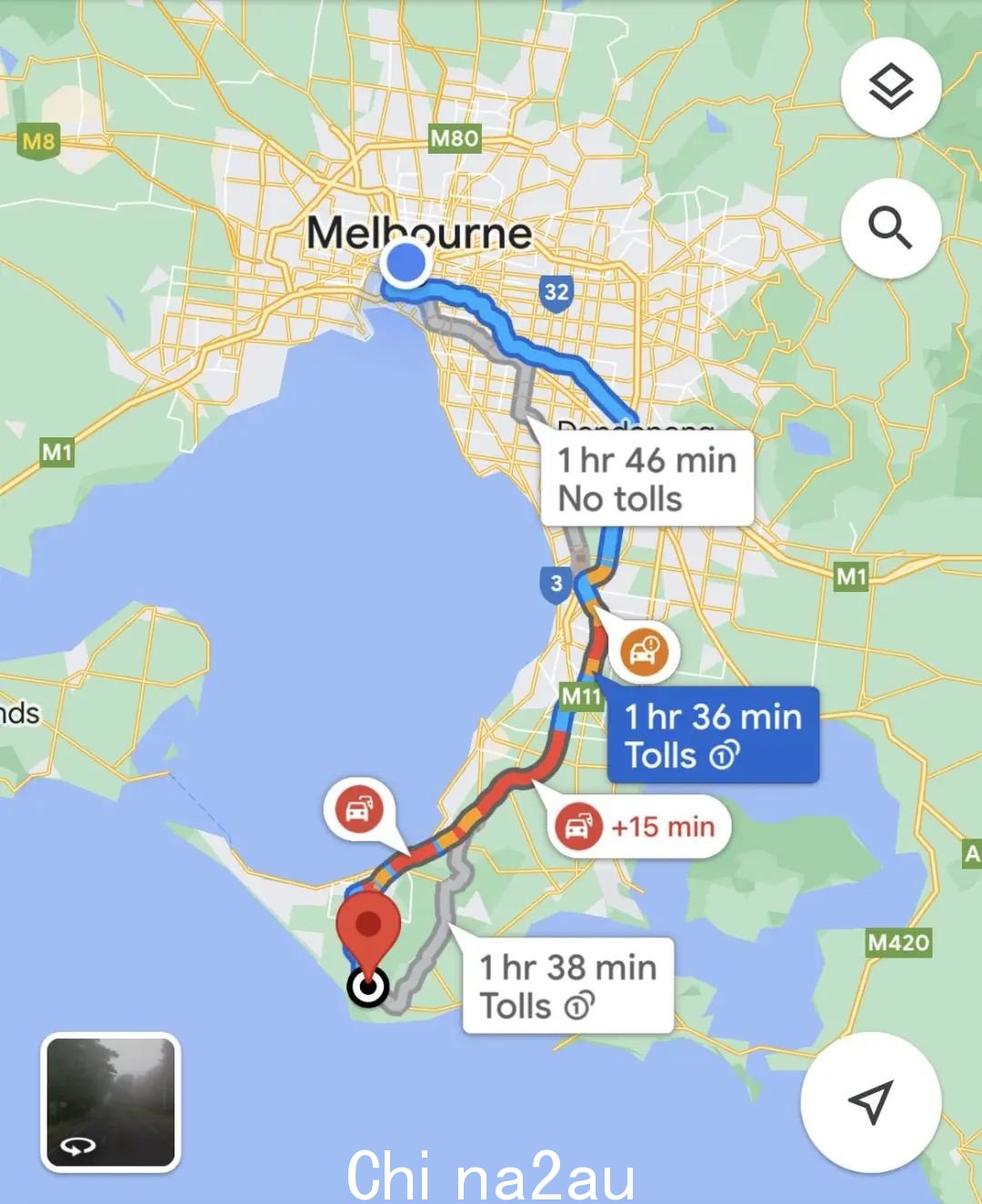
Task: Open the Street View thumbnail
Action: (111, 1101)
